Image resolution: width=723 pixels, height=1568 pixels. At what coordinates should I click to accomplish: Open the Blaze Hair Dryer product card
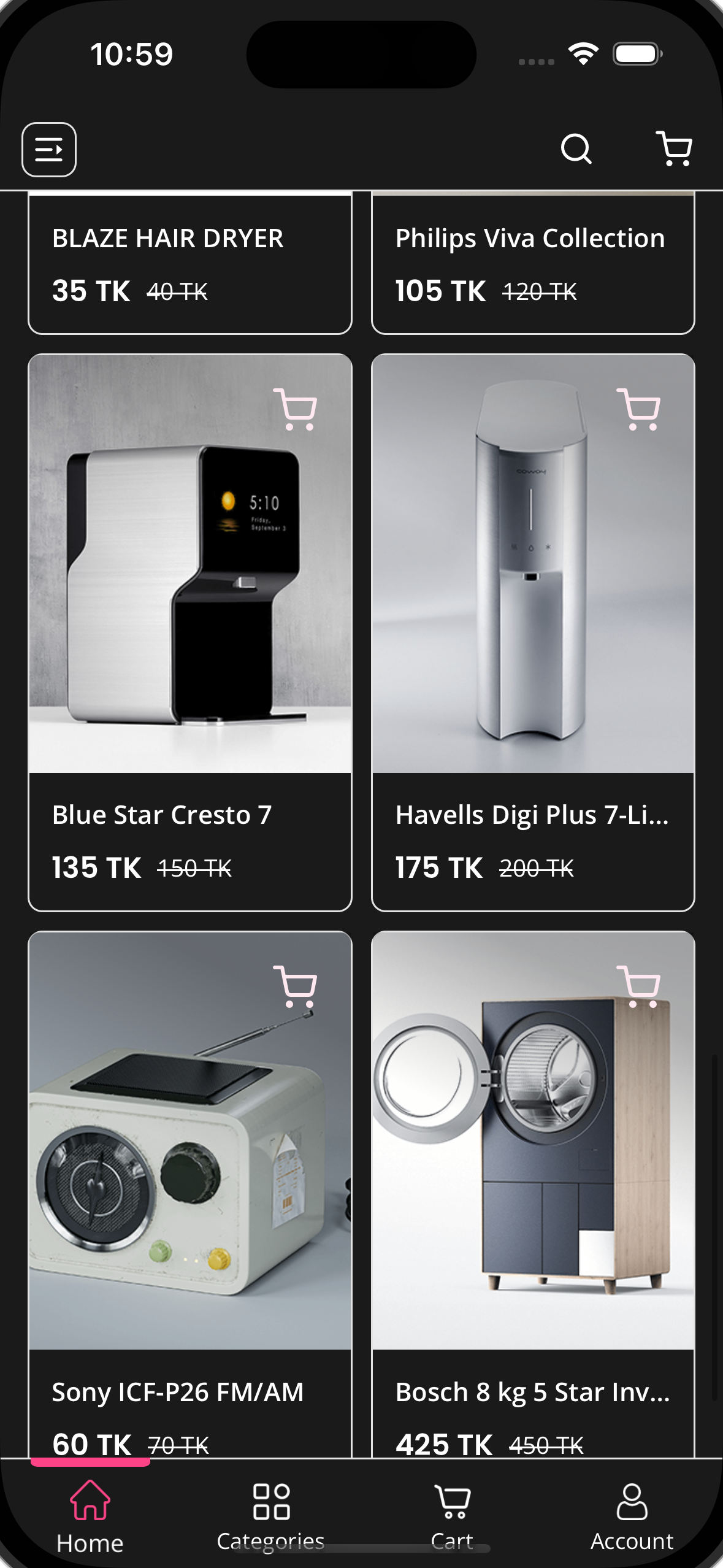click(190, 264)
